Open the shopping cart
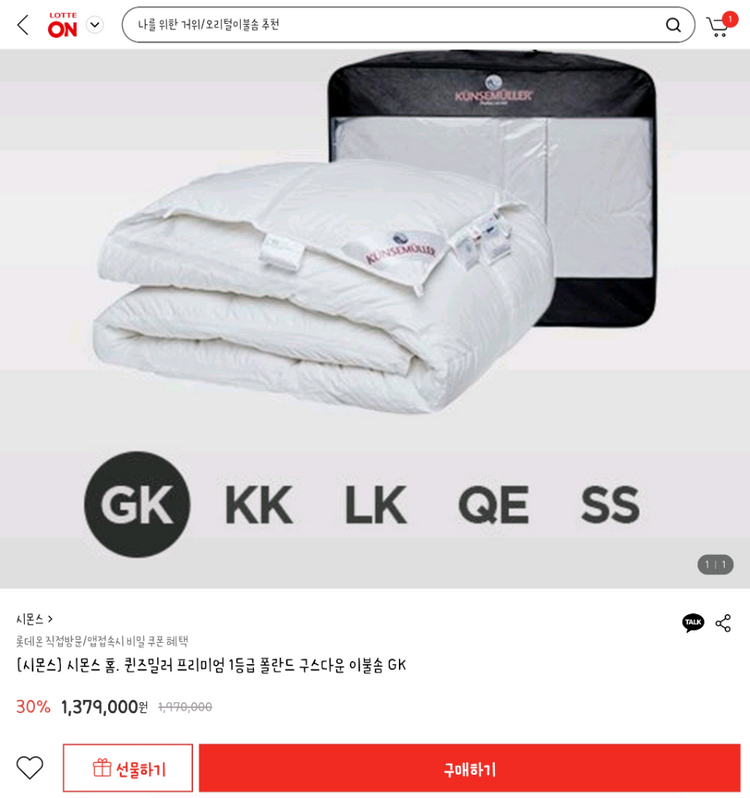This screenshot has height=798, width=750. coord(719,26)
